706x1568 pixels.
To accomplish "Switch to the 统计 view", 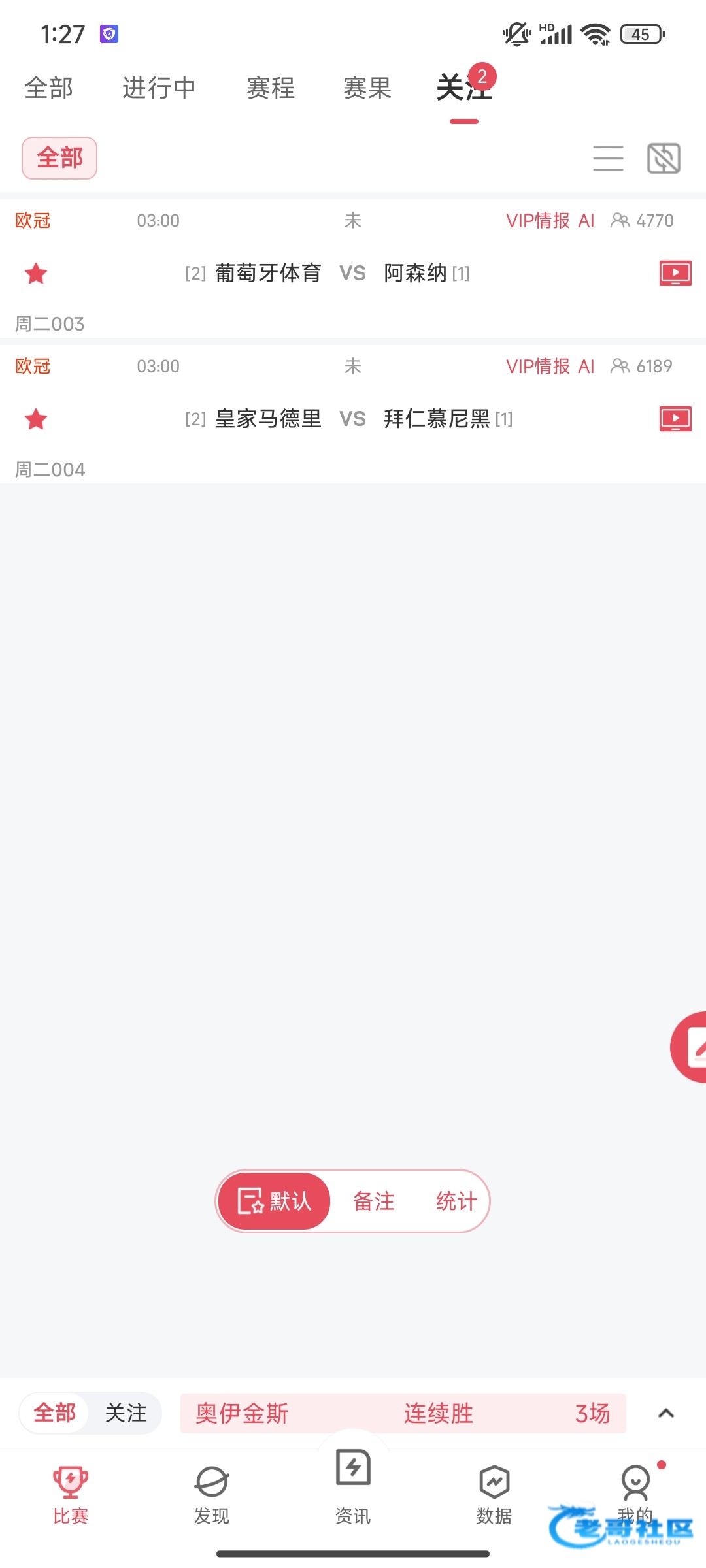I will pyautogui.click(x=456, y=1201).
